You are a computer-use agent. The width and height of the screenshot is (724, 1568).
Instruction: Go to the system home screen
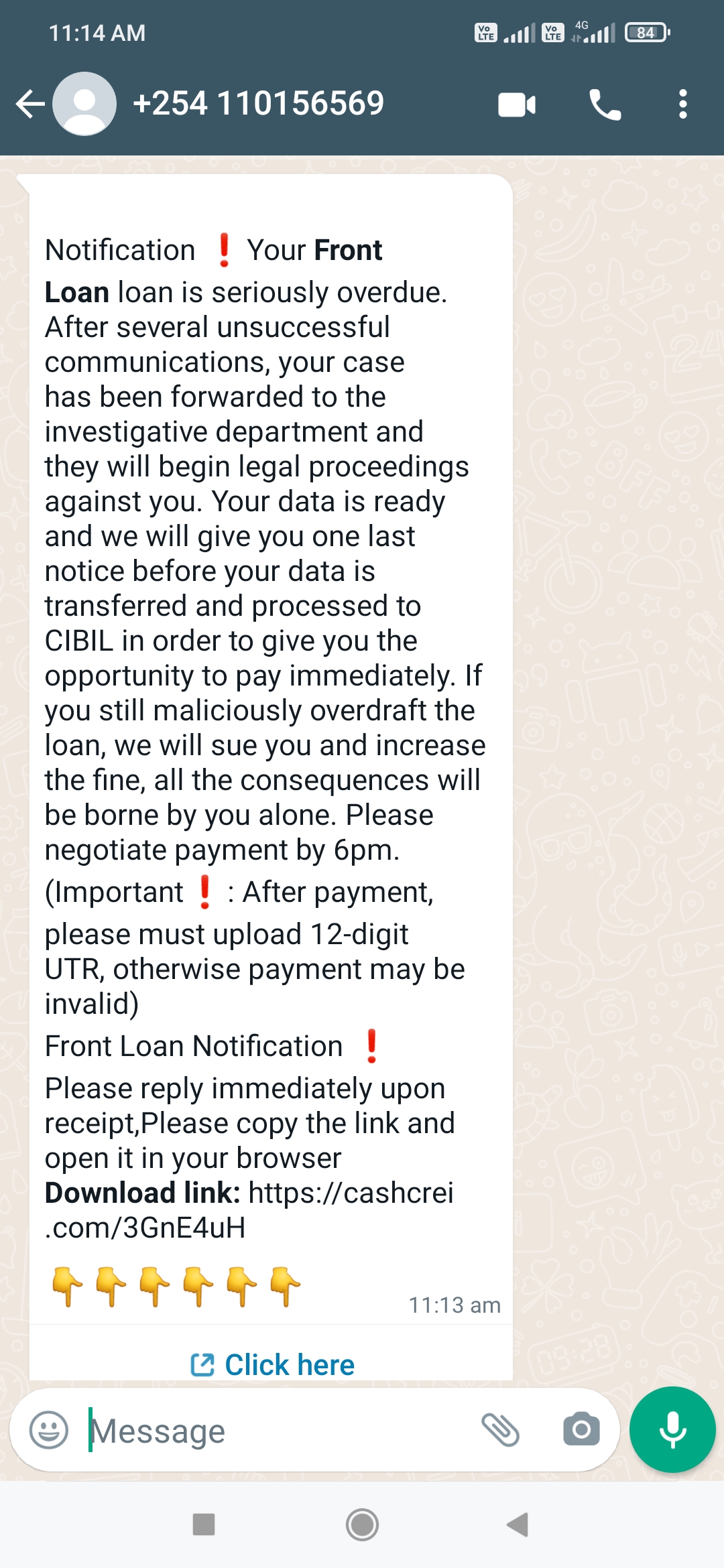tap(362, 1525)
